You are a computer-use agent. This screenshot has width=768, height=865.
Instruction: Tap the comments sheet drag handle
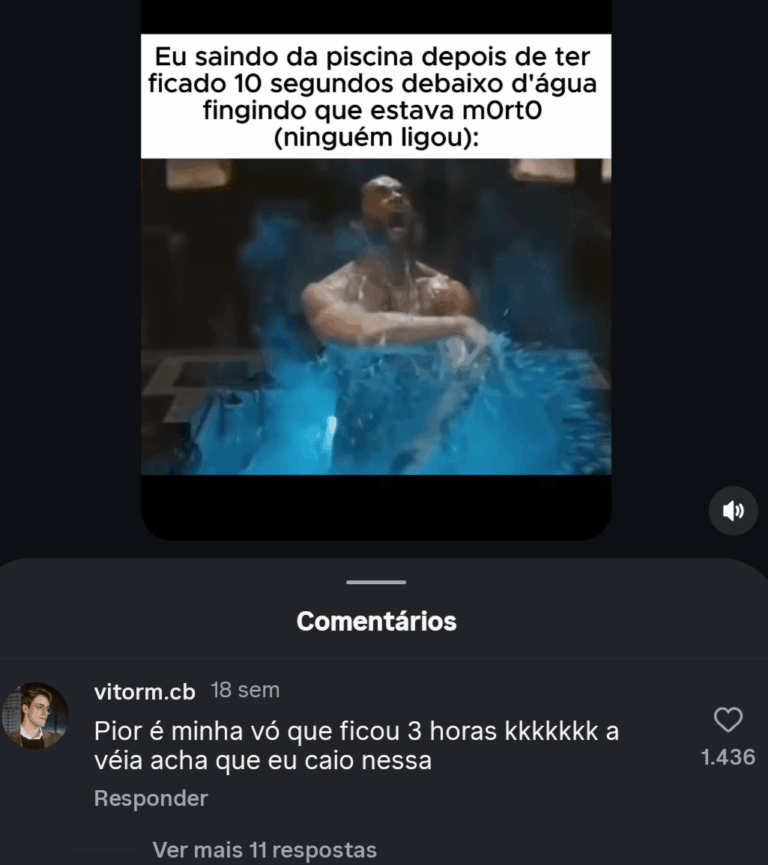coord(376,582)
